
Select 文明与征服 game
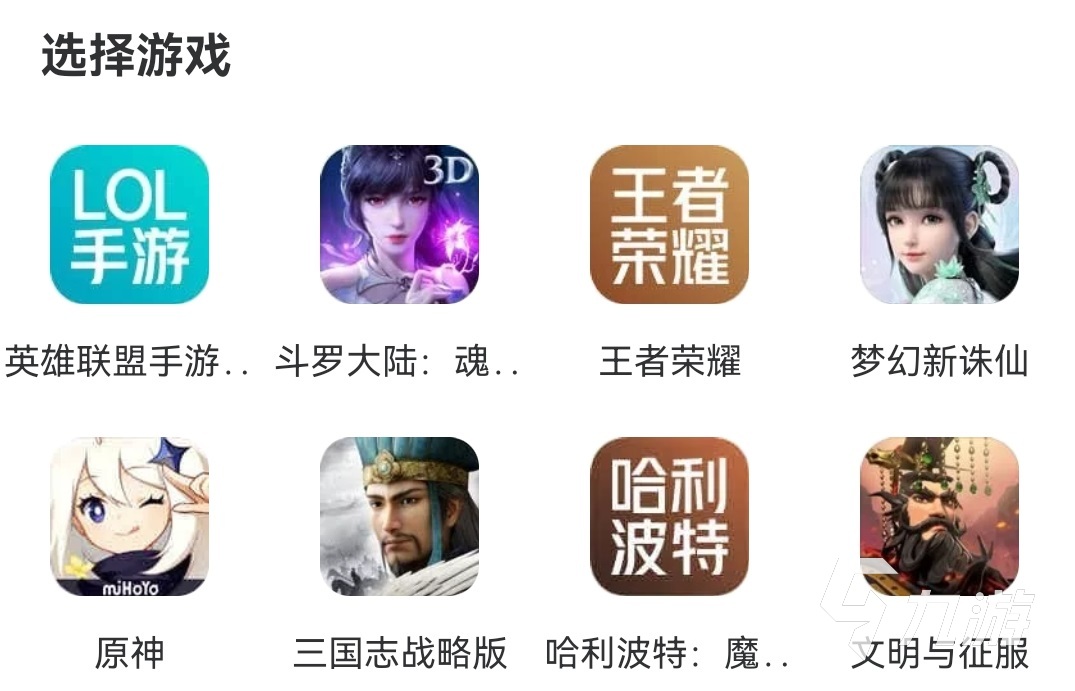tap(939, 516)
